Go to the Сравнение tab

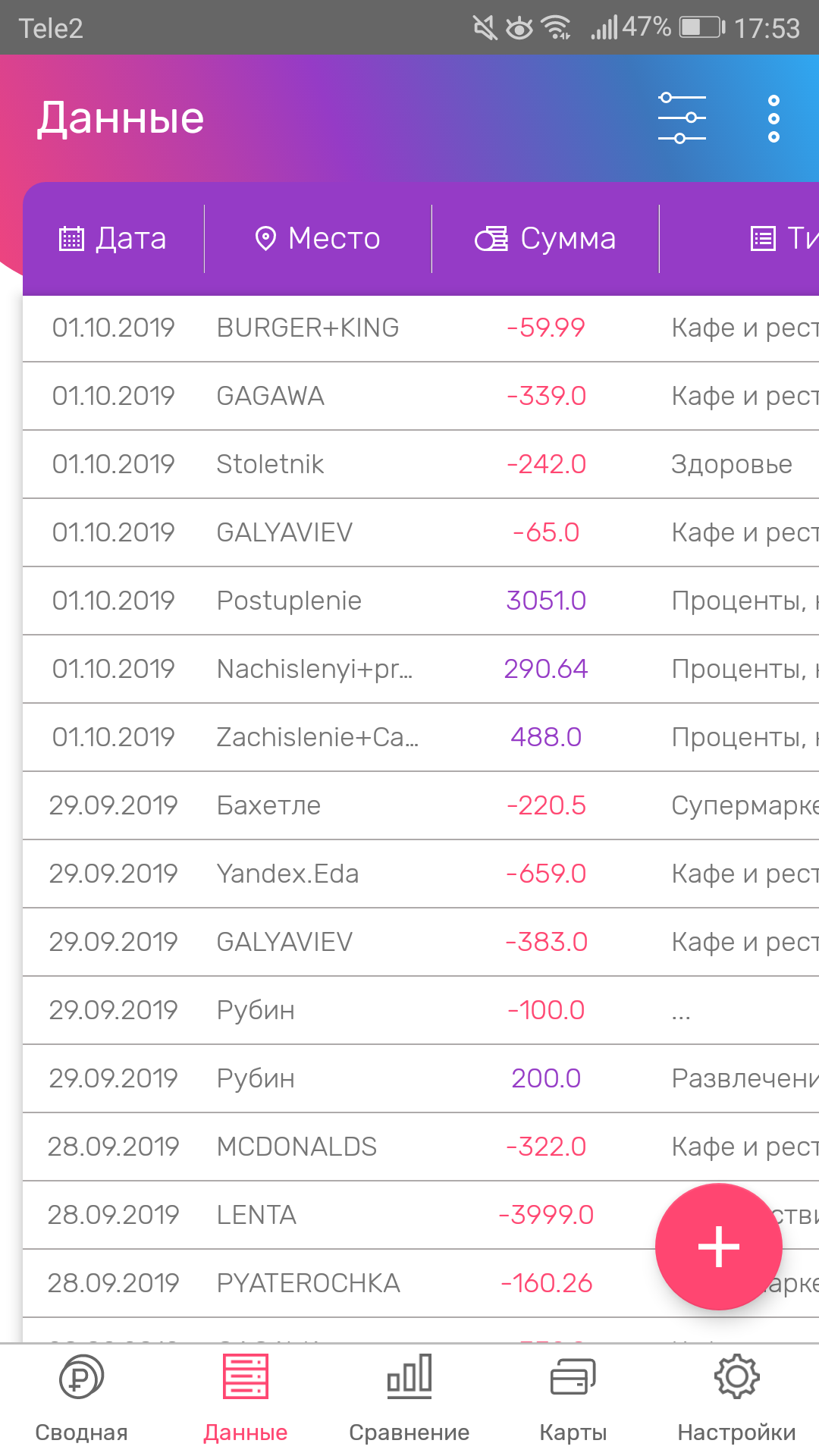click(409, 1399)
